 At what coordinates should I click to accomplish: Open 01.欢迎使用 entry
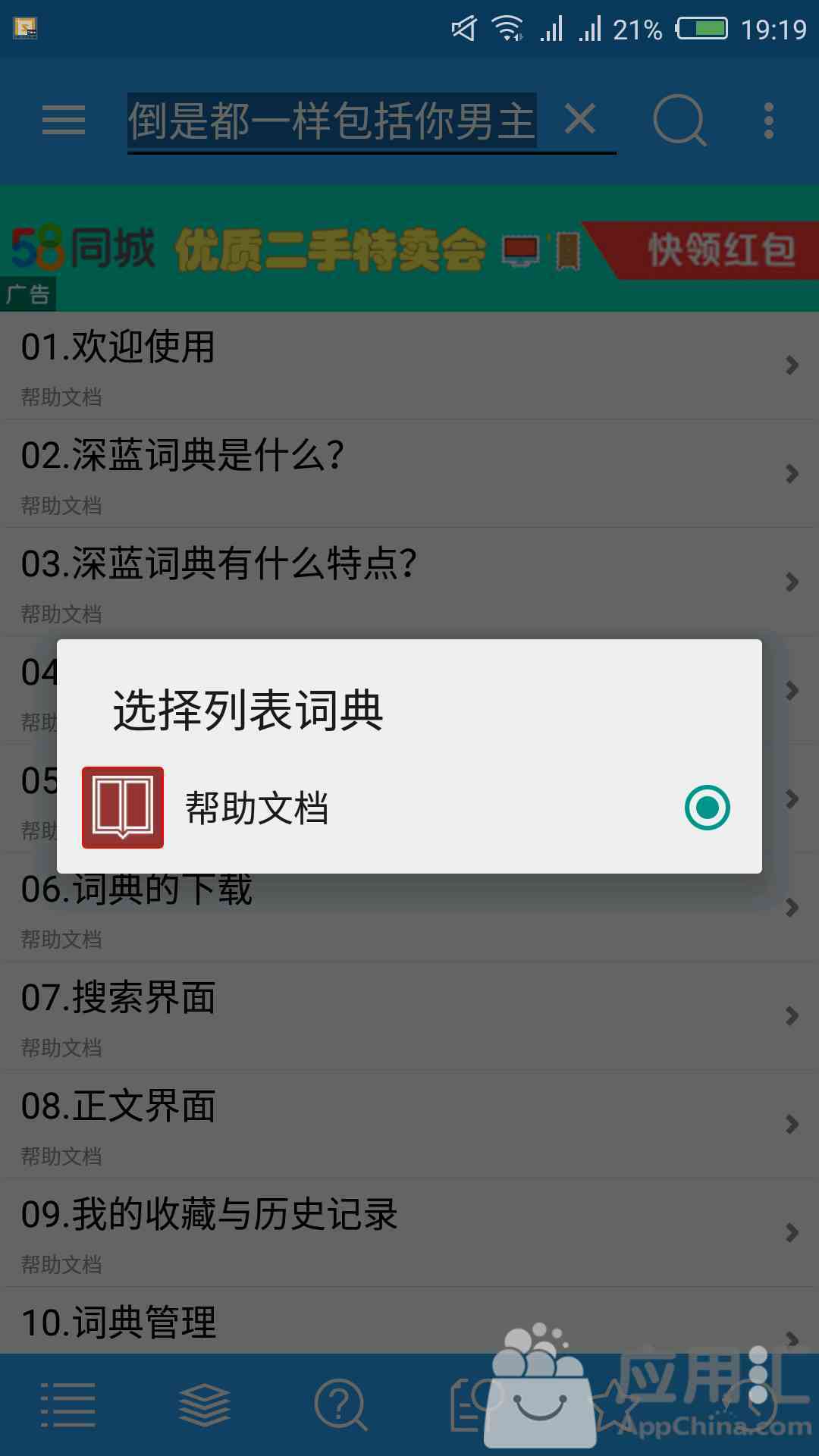[x=409, y=365]
